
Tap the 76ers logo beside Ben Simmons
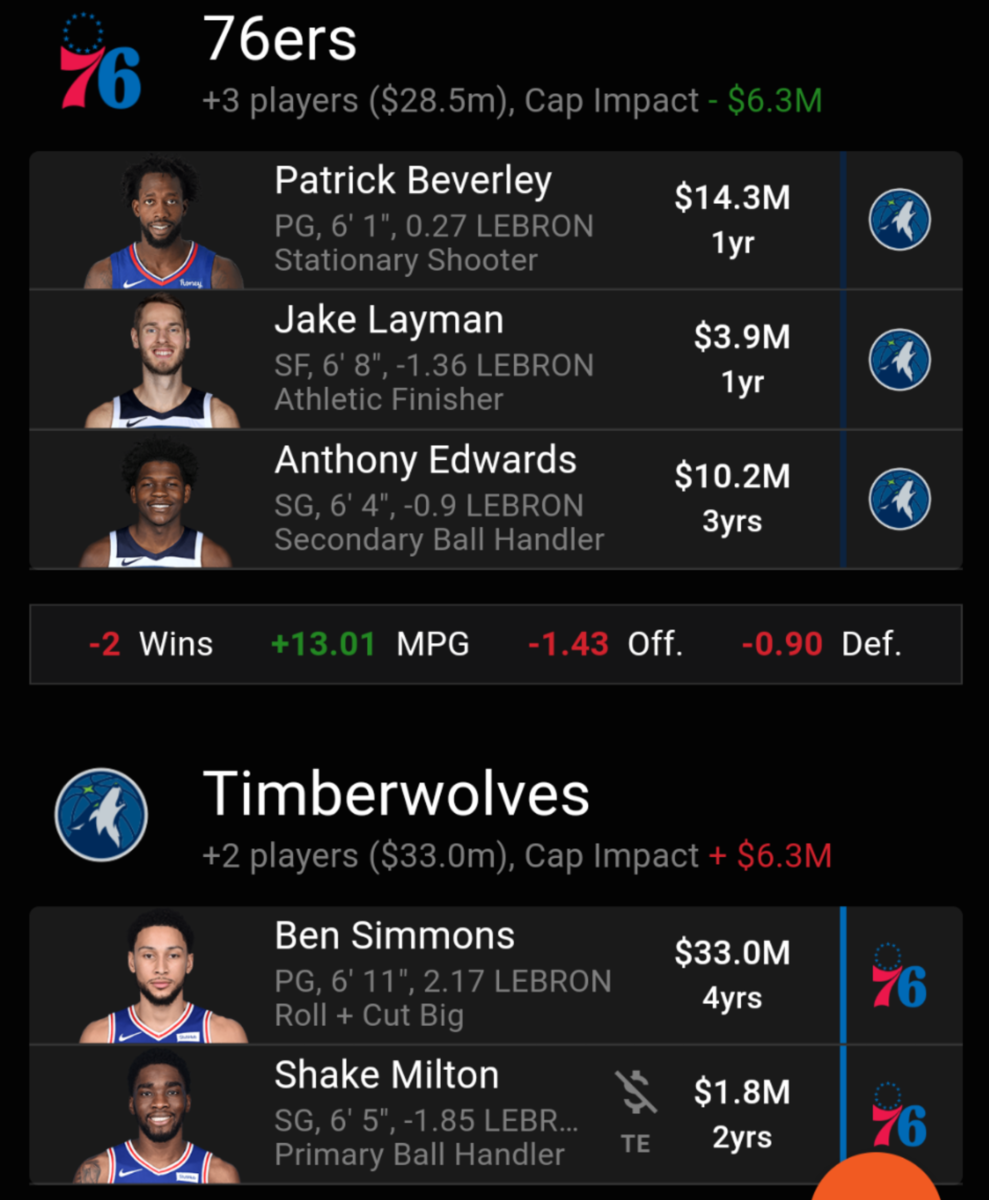[900, 975]
